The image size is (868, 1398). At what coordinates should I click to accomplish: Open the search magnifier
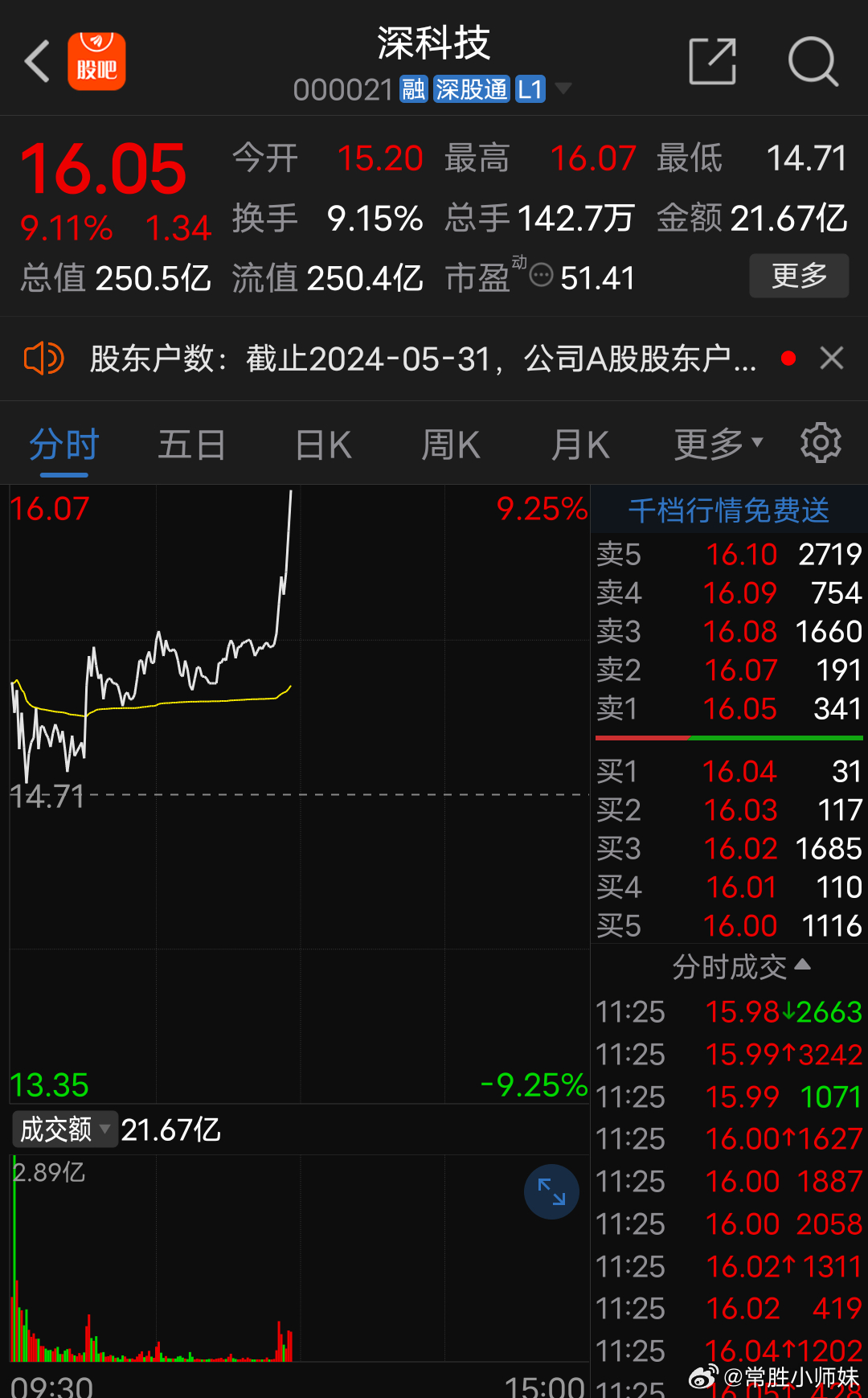coord(813,61)
